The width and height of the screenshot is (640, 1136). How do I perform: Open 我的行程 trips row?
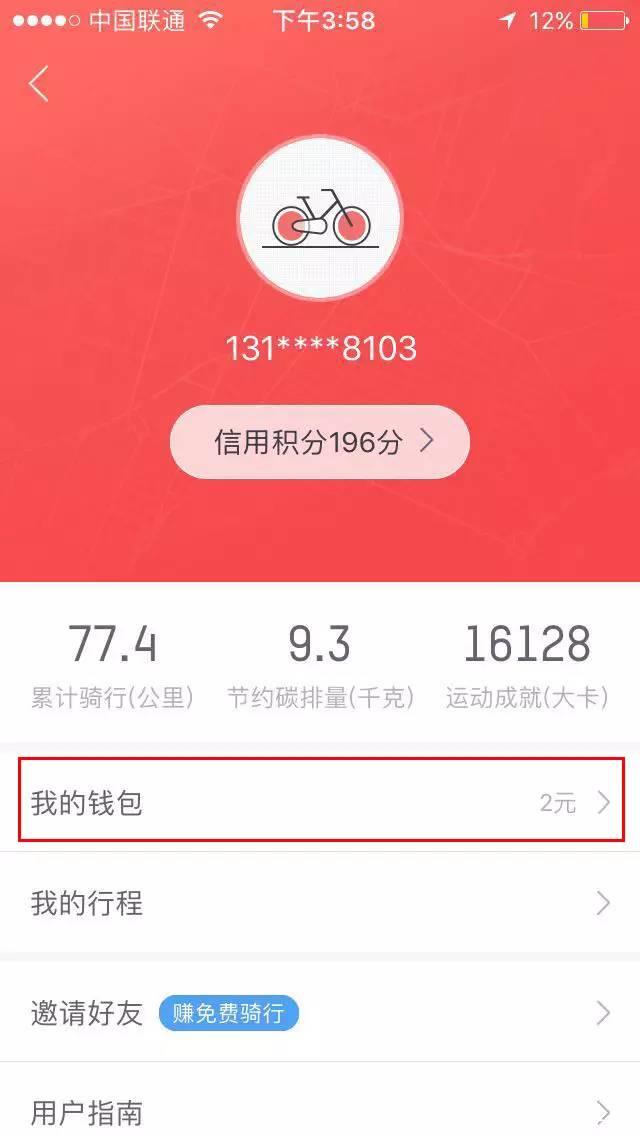(x=320, y=904)
